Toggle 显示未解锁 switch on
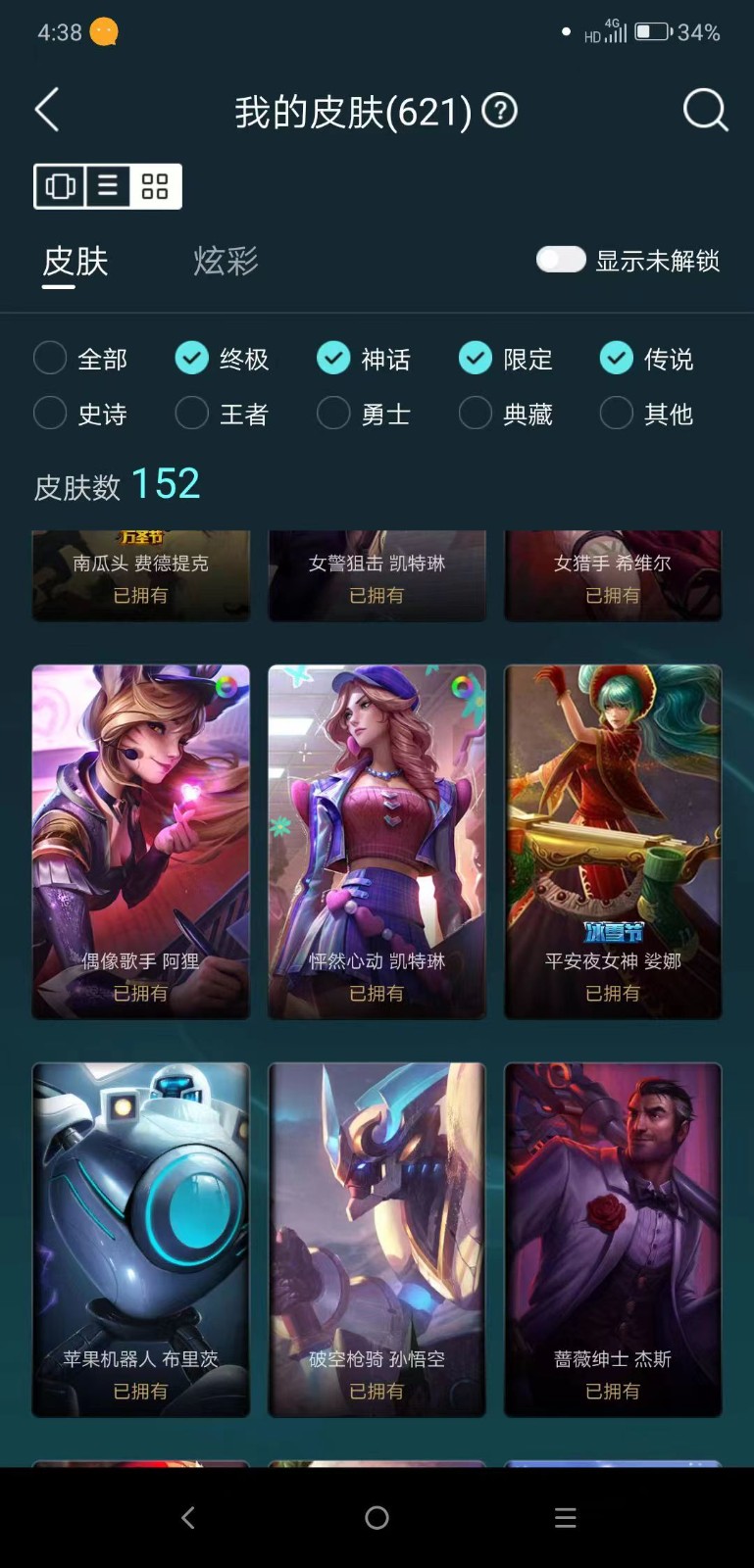Image resolution: width=754 pixels, height=1568 pixels. coord(561,260)
